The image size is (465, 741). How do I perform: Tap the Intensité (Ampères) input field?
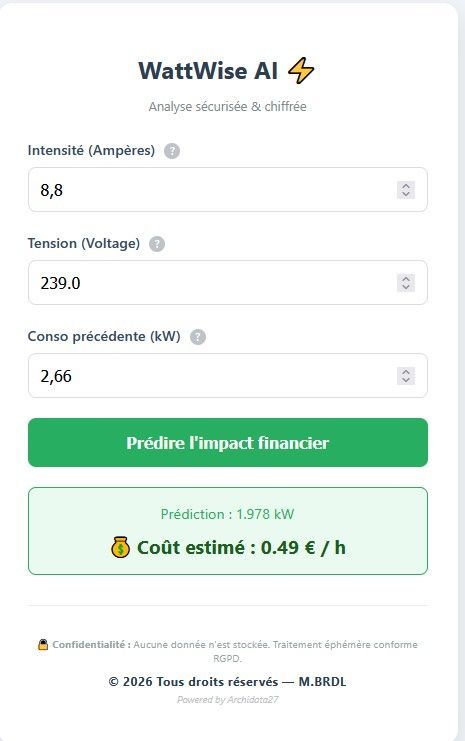click(x=228, y=190)
